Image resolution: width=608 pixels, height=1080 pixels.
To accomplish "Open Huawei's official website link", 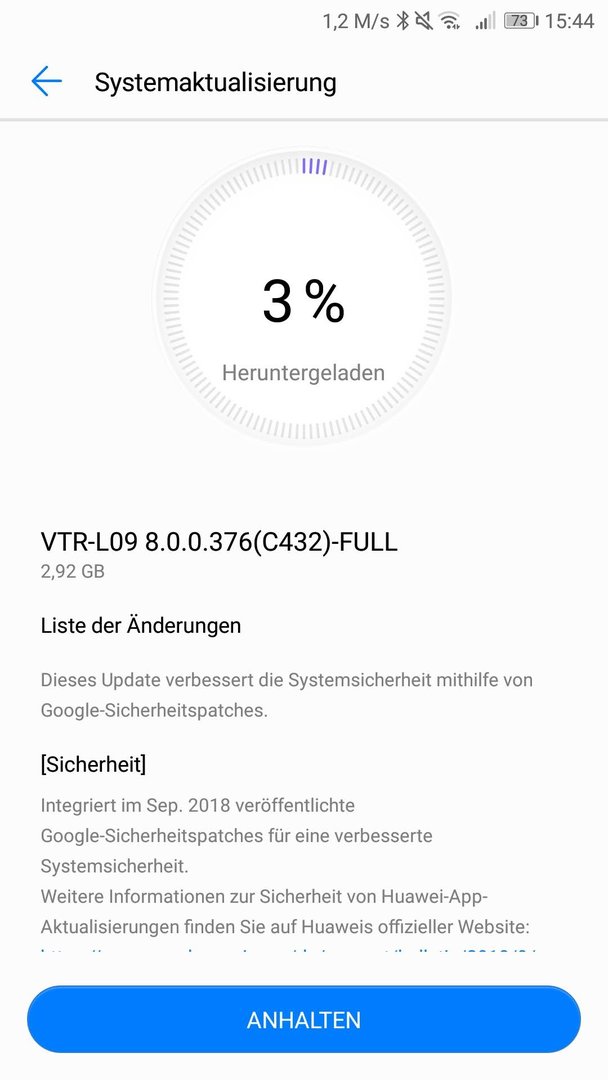I will [289, 950].
